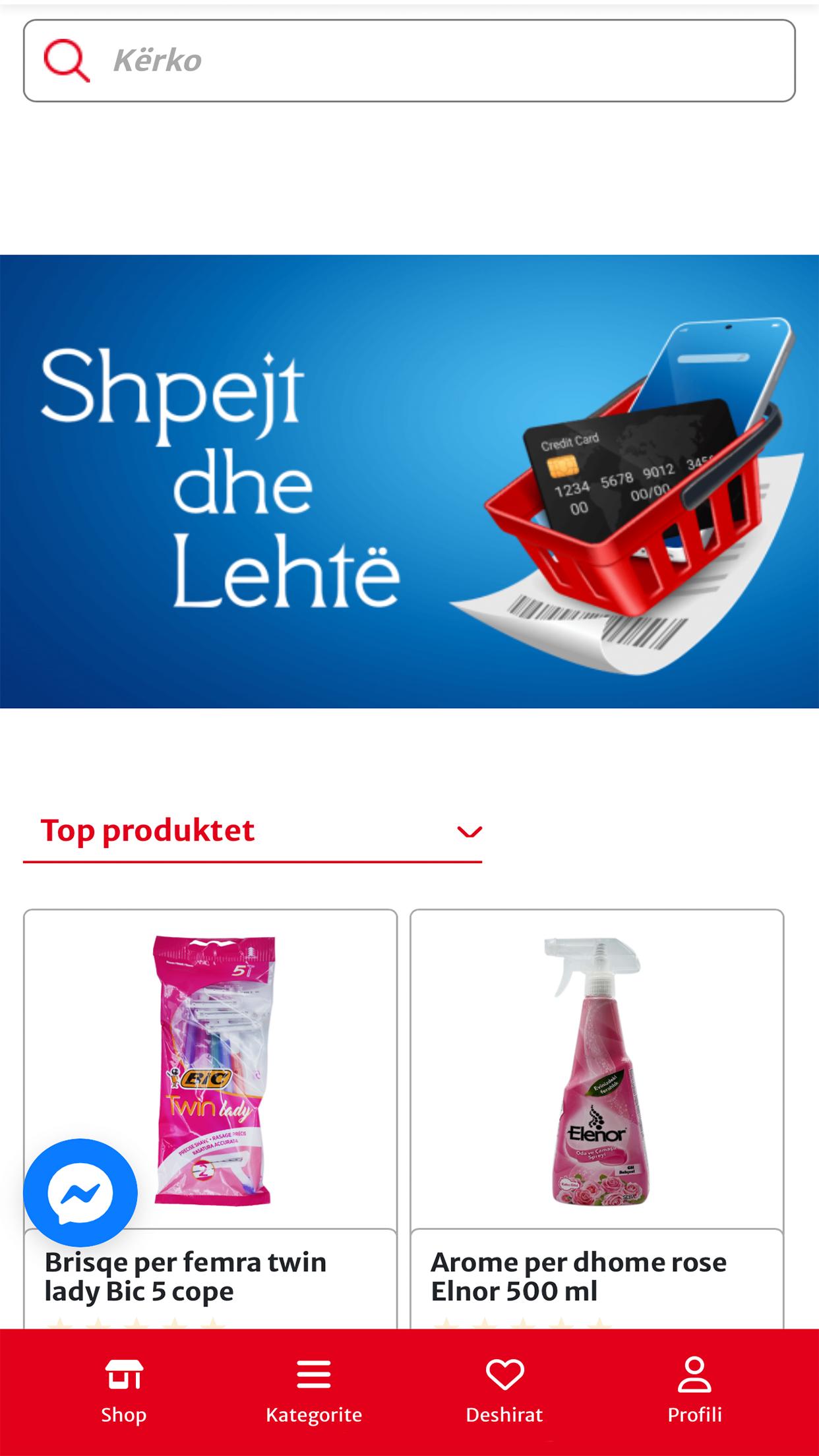
Task: Switch to the Profili tab
Action: [x=694, y=1391]
